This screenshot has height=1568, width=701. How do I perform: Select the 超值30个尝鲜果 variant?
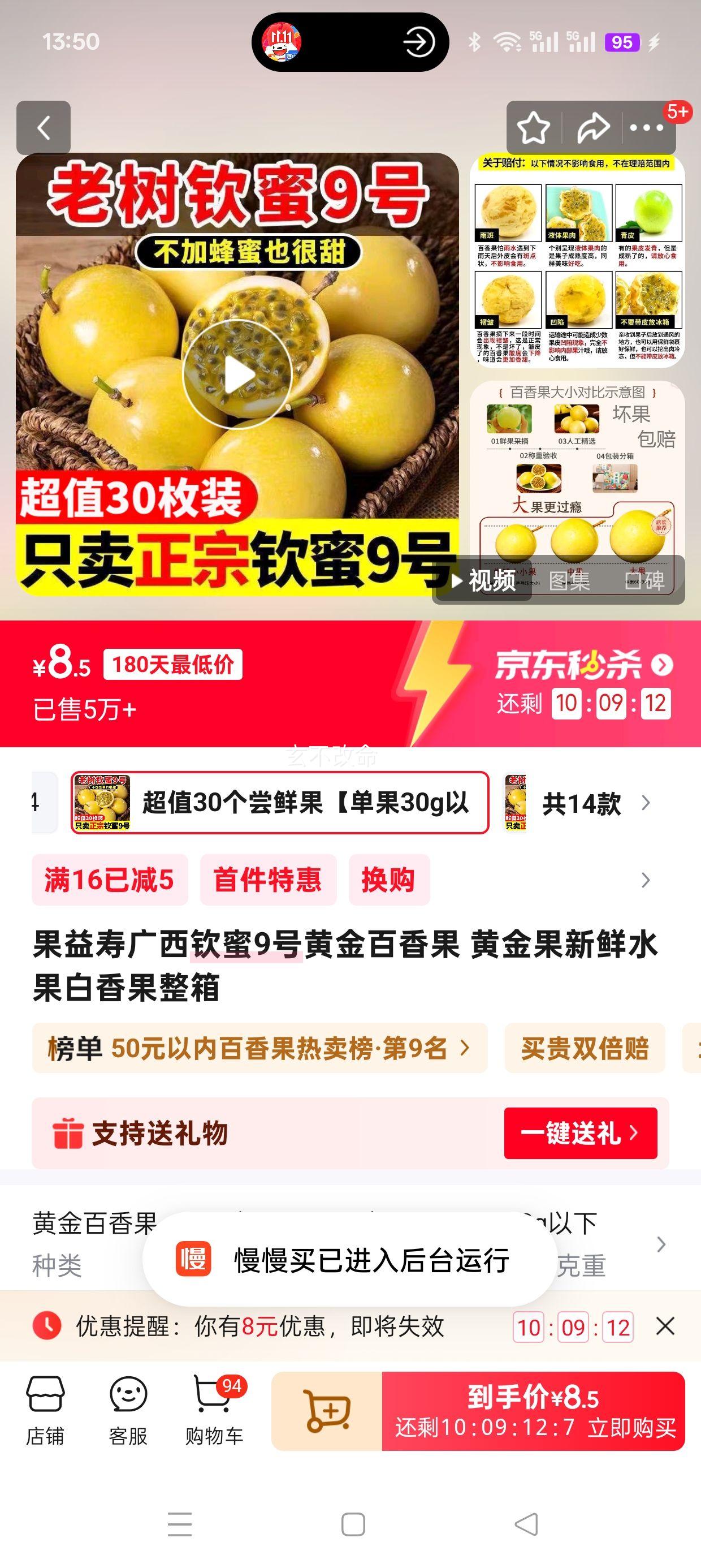(280, 802)
